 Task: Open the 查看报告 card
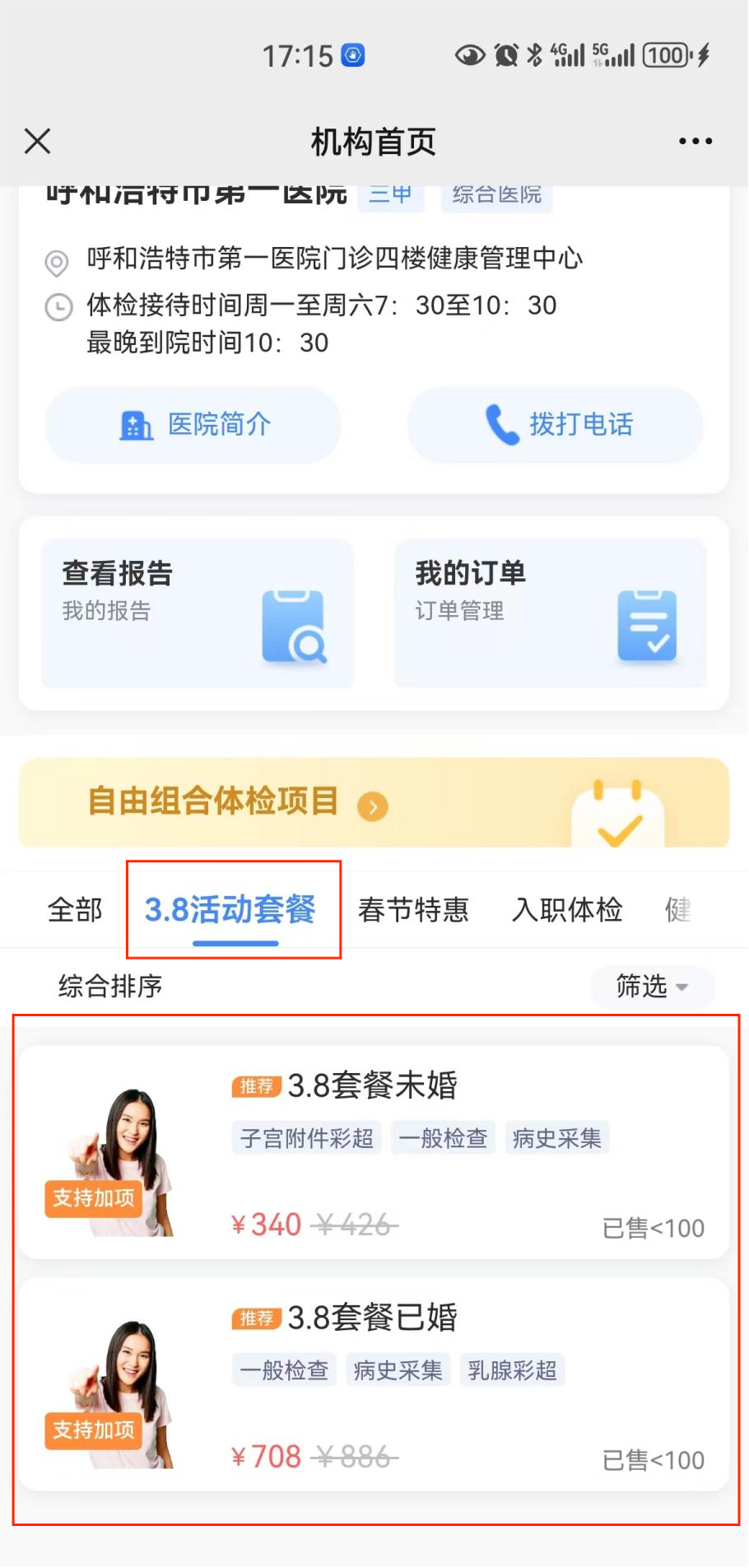(198, 613)
